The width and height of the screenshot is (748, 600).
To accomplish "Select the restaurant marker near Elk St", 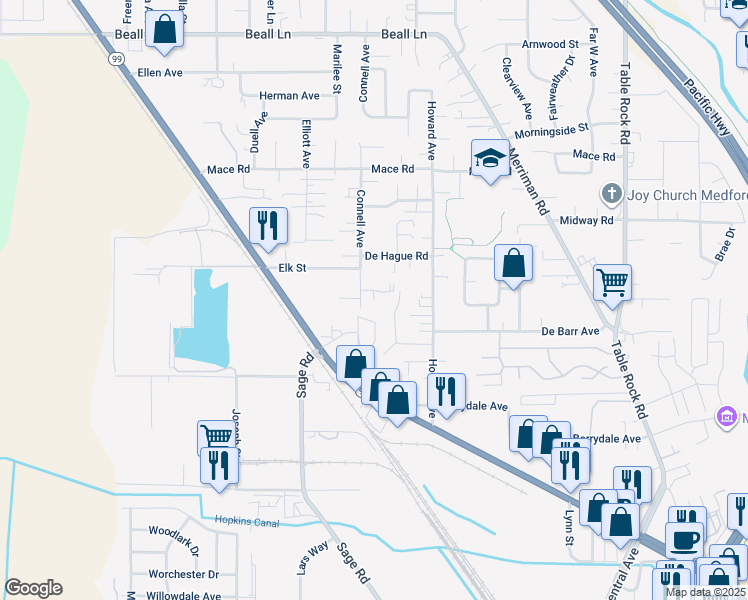I will [268, 226].
